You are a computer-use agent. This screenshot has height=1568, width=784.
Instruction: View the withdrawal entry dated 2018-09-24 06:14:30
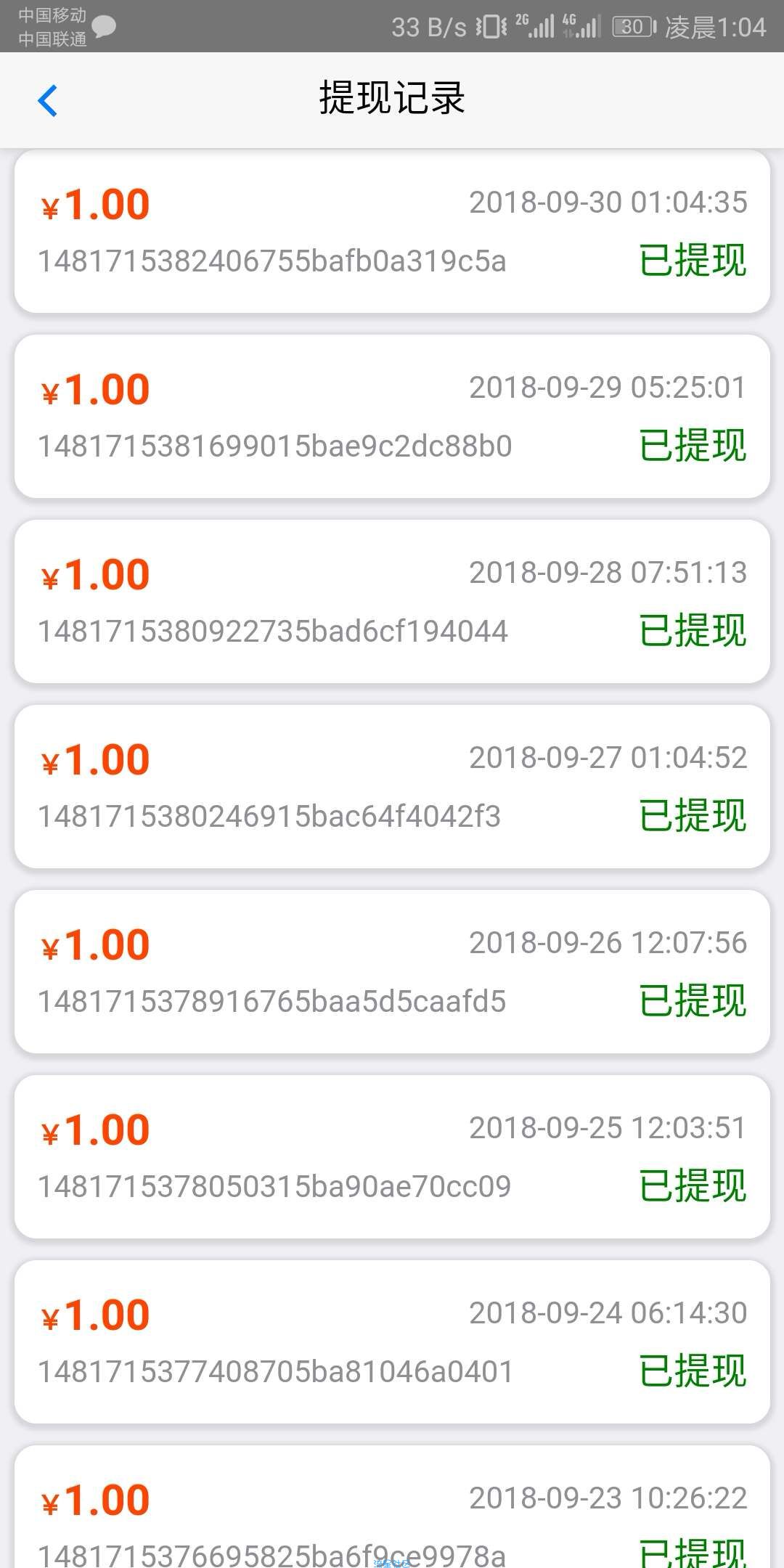pos(392,1342)
